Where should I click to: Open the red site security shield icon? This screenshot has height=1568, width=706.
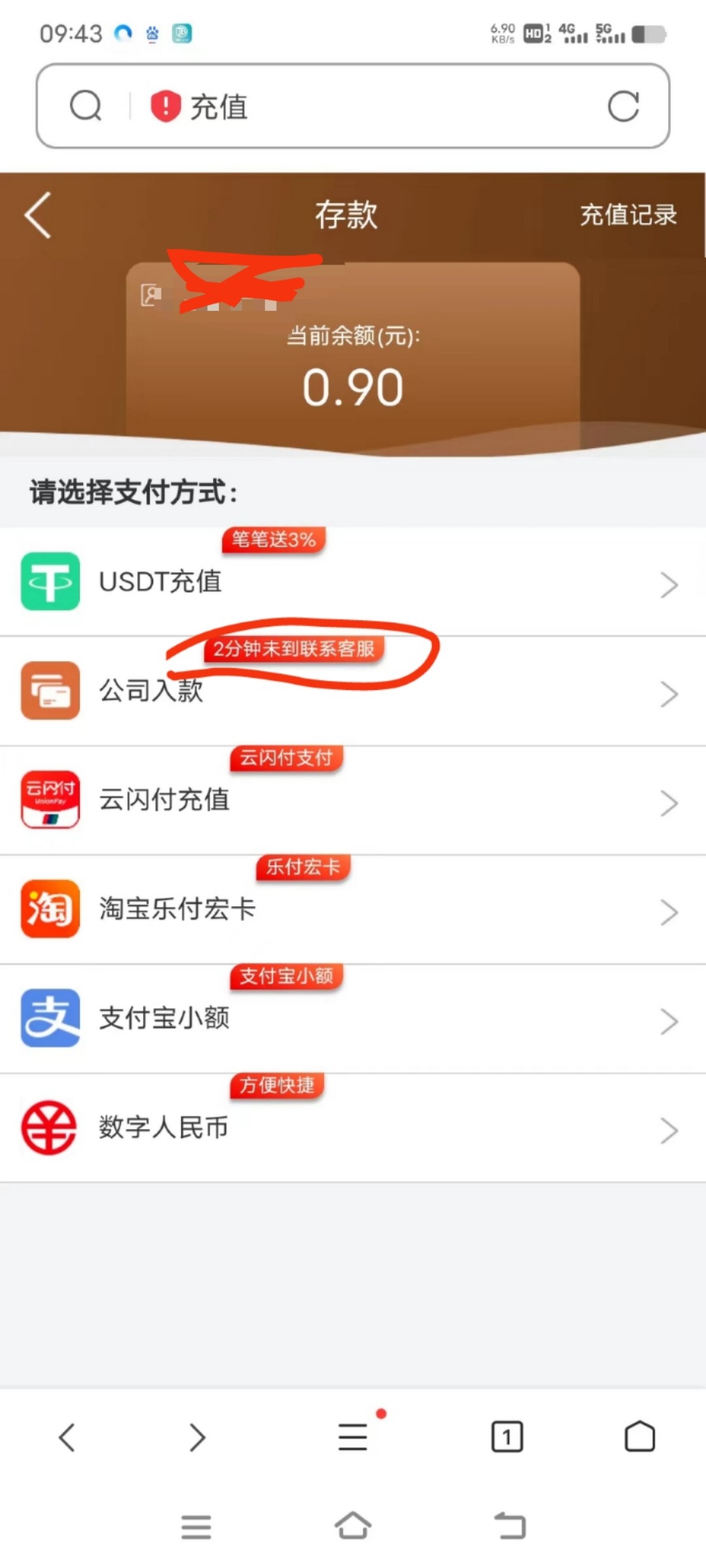coord(165,106)
